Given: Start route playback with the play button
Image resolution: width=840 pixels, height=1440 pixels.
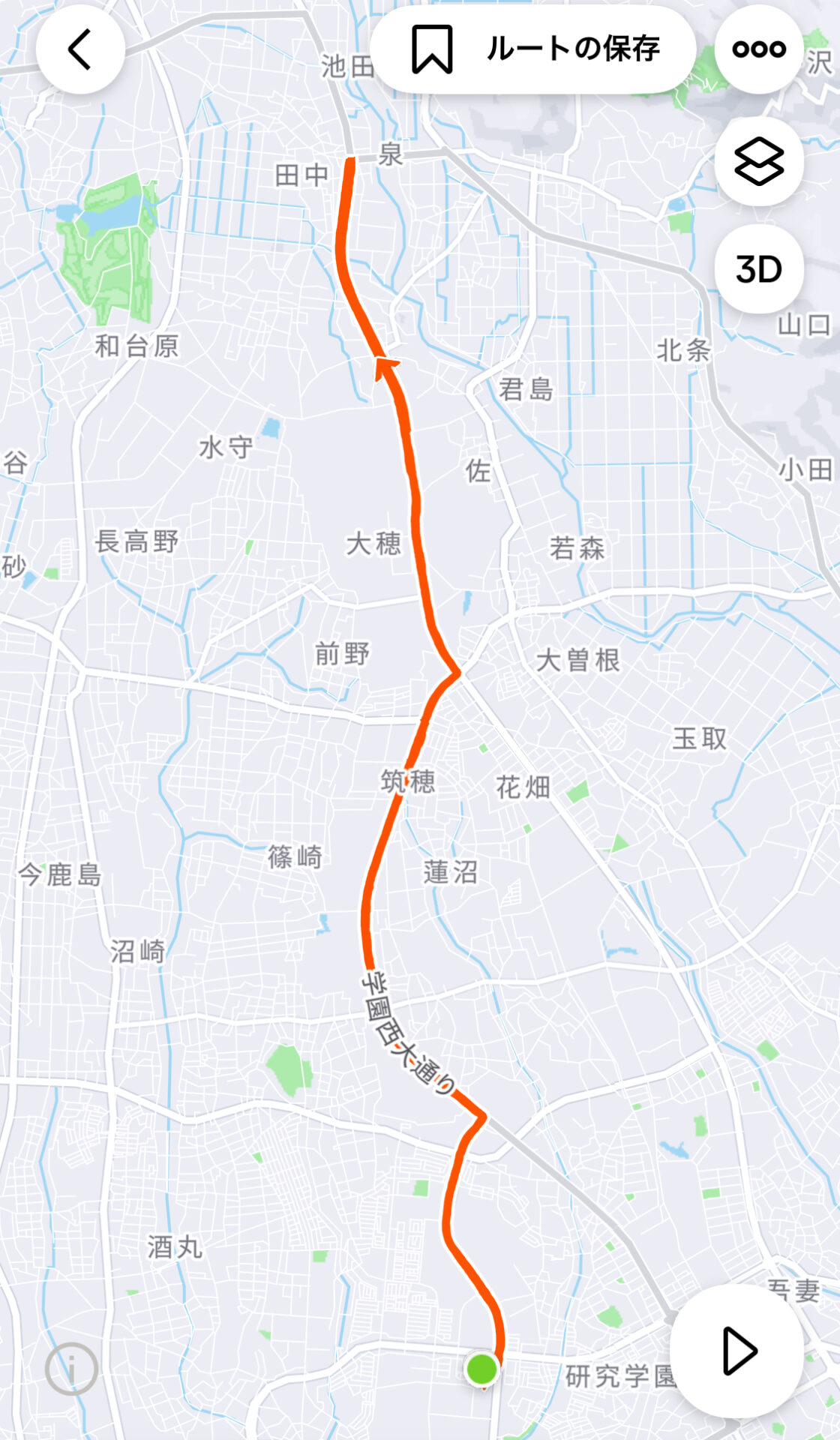Looking at the screenshot, I should 737,1351.
